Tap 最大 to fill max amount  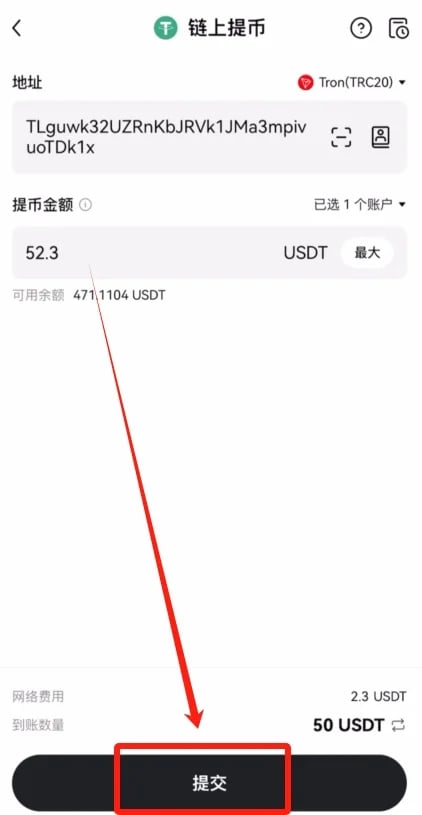(367, 253)
